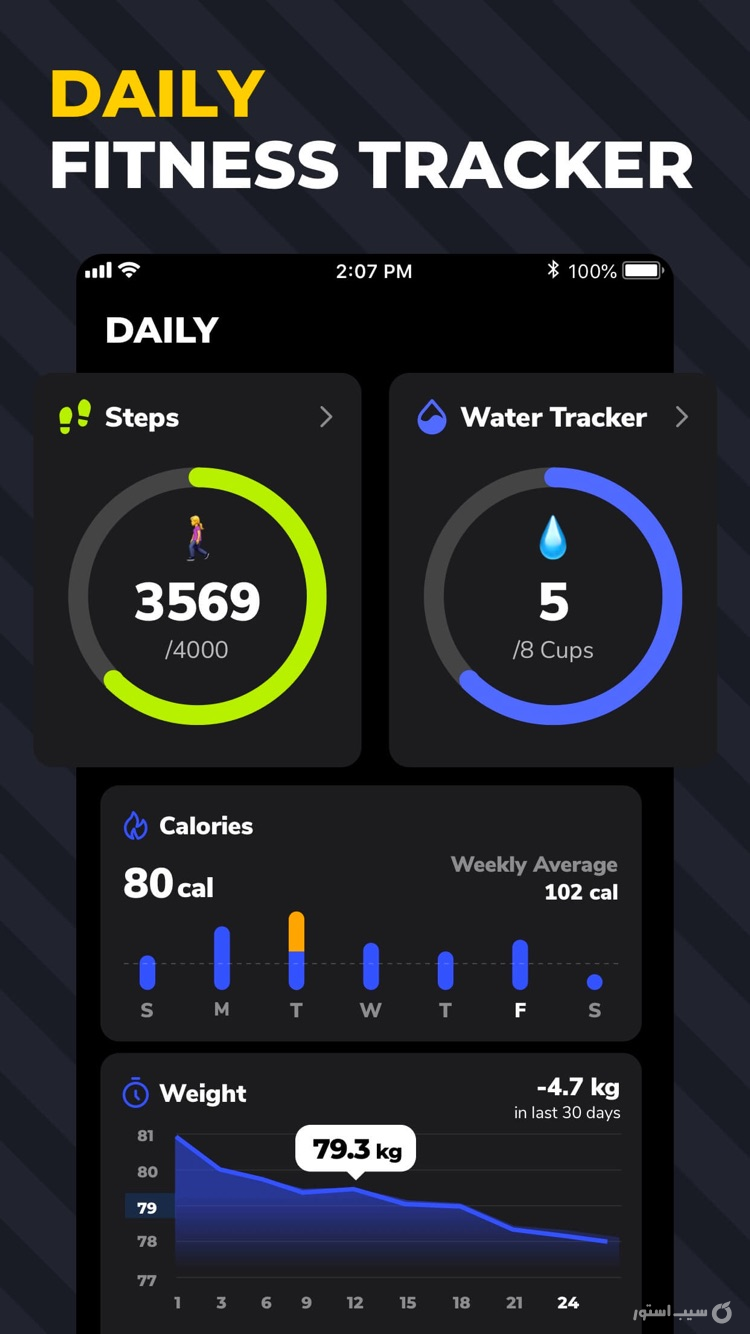Screen dimensions: 750x1334
Task: Click the 3569 steps count
Action: click(198, 600)
